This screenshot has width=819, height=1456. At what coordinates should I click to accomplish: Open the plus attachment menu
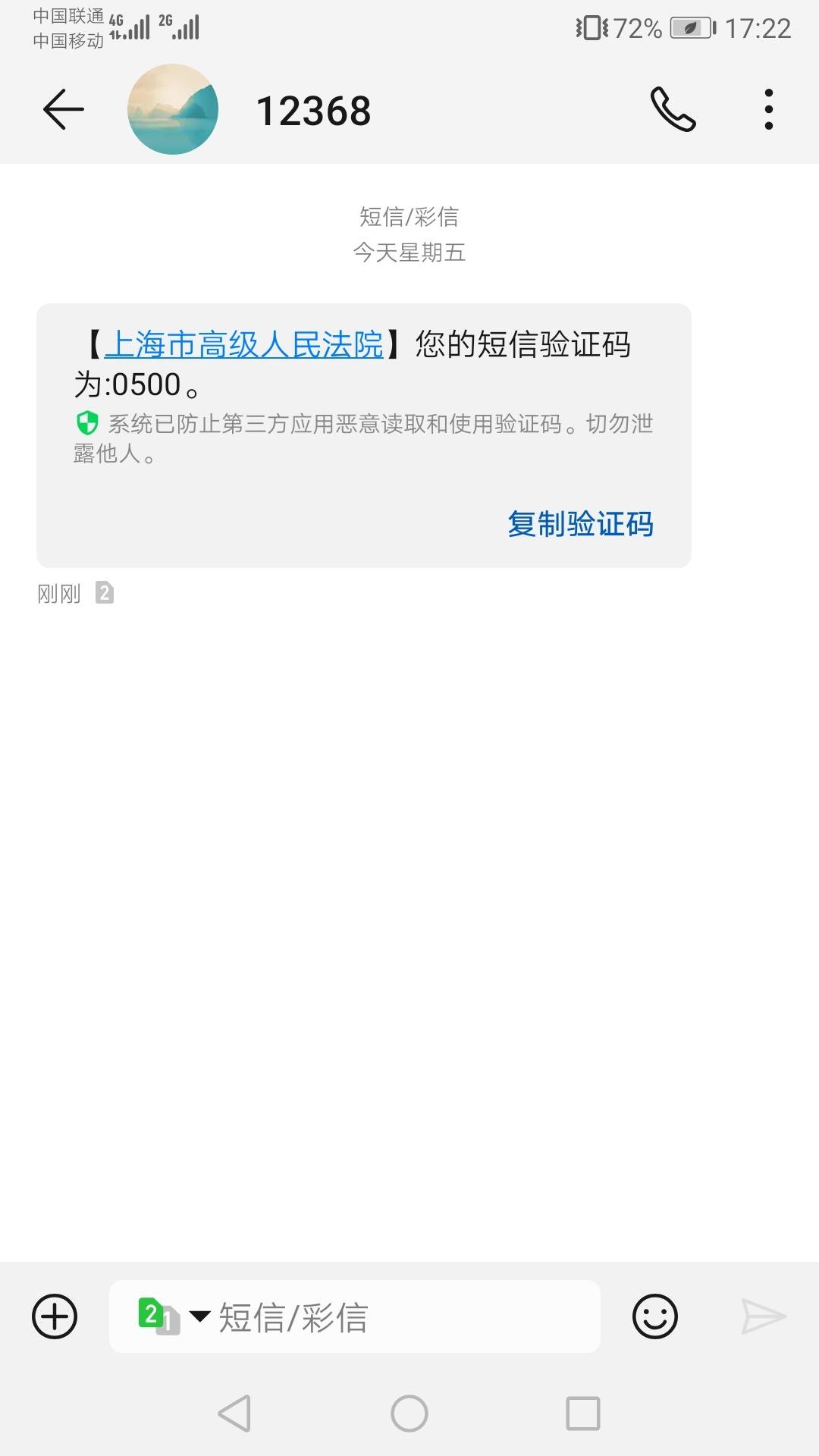point(55,1316)
